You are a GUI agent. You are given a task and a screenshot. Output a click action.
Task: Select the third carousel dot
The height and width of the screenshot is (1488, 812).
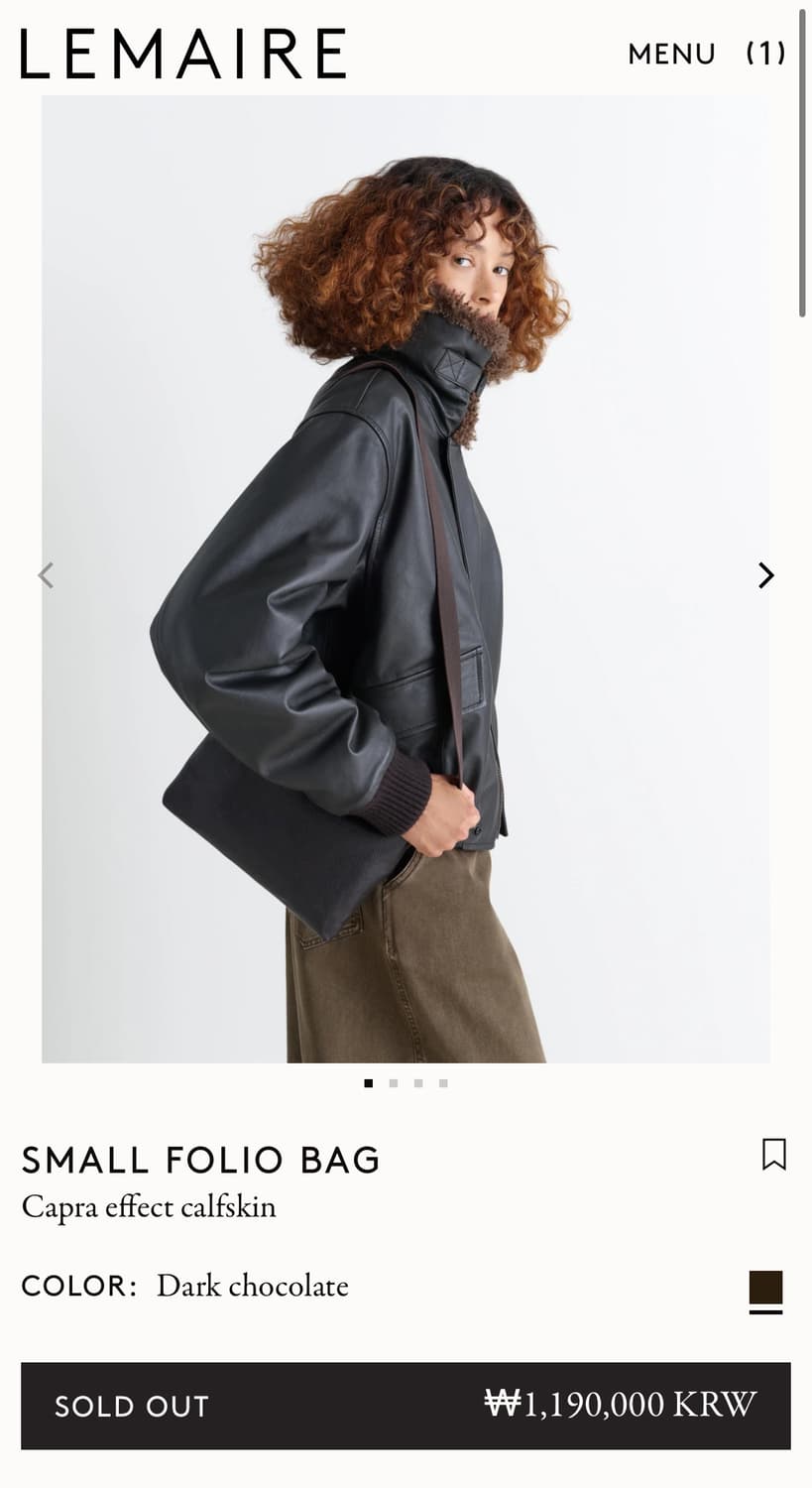(417, 1083)
